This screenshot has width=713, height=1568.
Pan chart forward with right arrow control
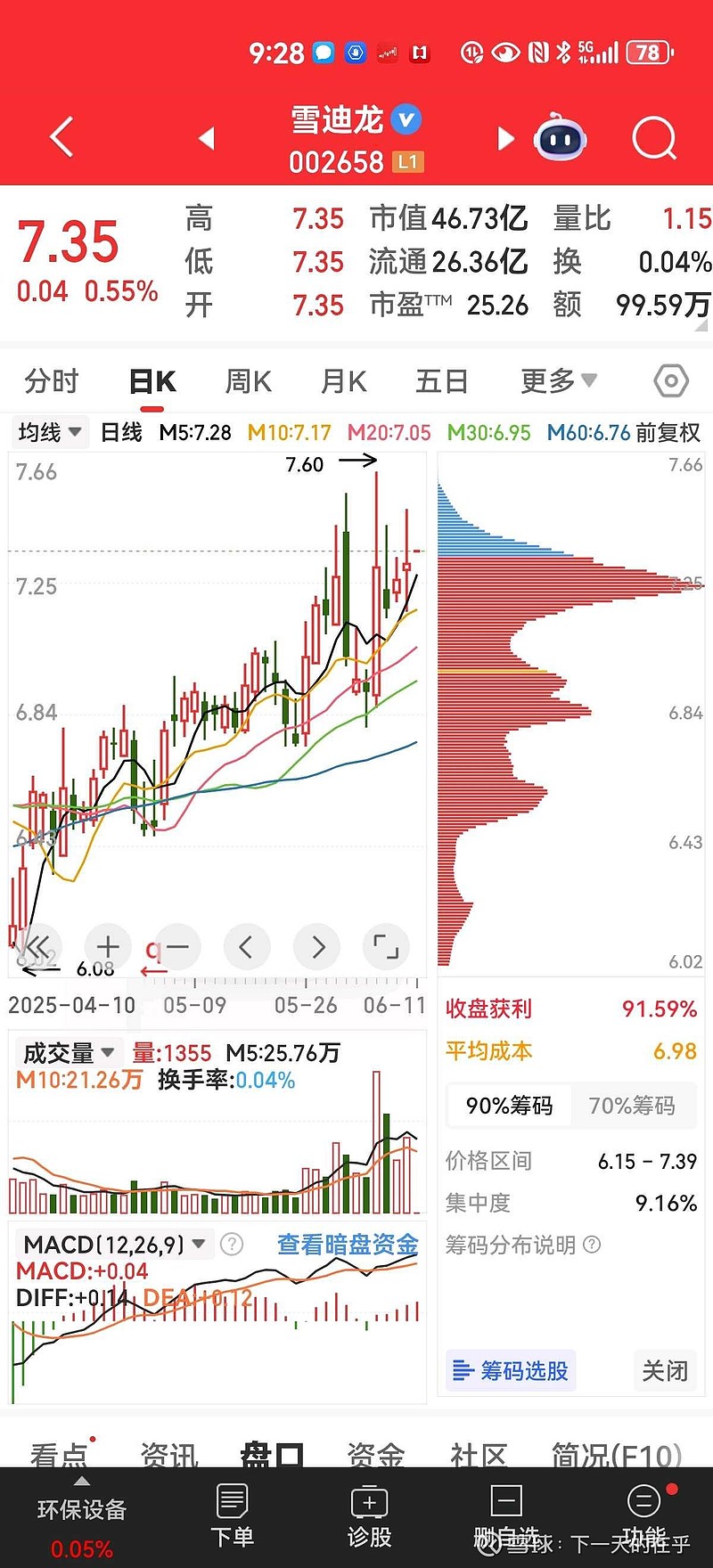(316, 947)
